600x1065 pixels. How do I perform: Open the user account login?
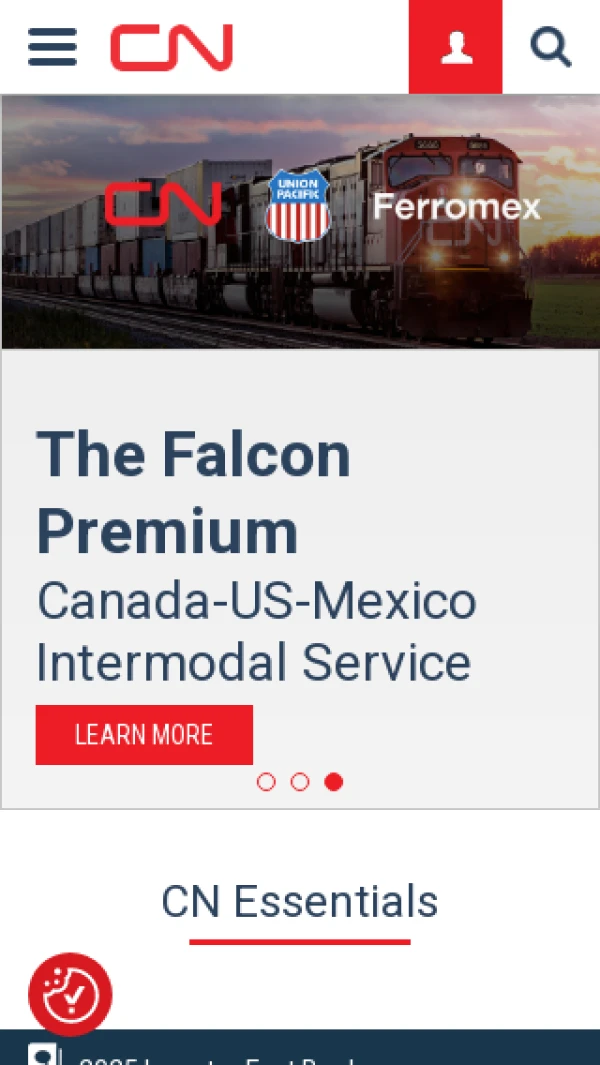pos(456,47)
